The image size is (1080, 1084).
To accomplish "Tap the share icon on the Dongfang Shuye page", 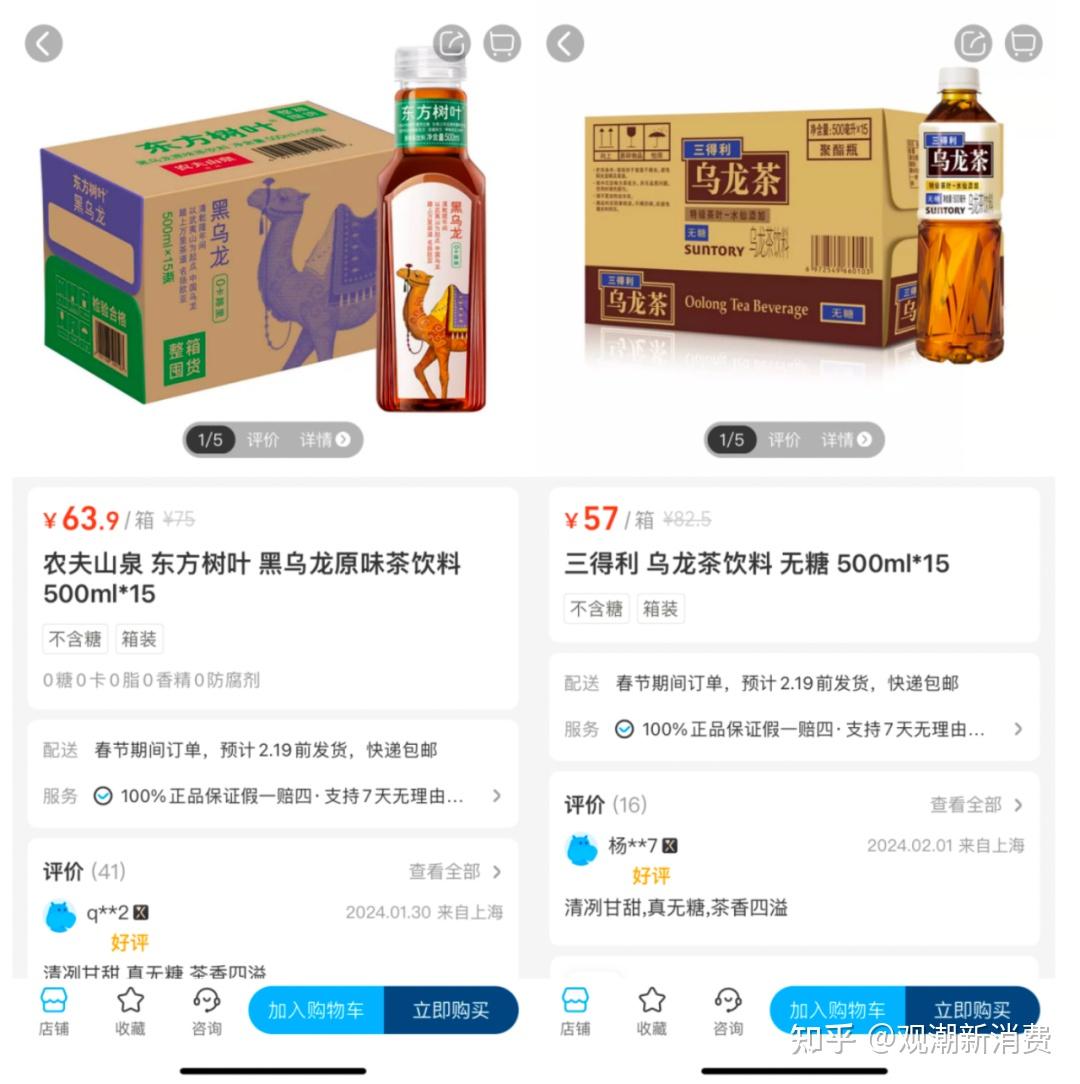I will coord(452,43).
